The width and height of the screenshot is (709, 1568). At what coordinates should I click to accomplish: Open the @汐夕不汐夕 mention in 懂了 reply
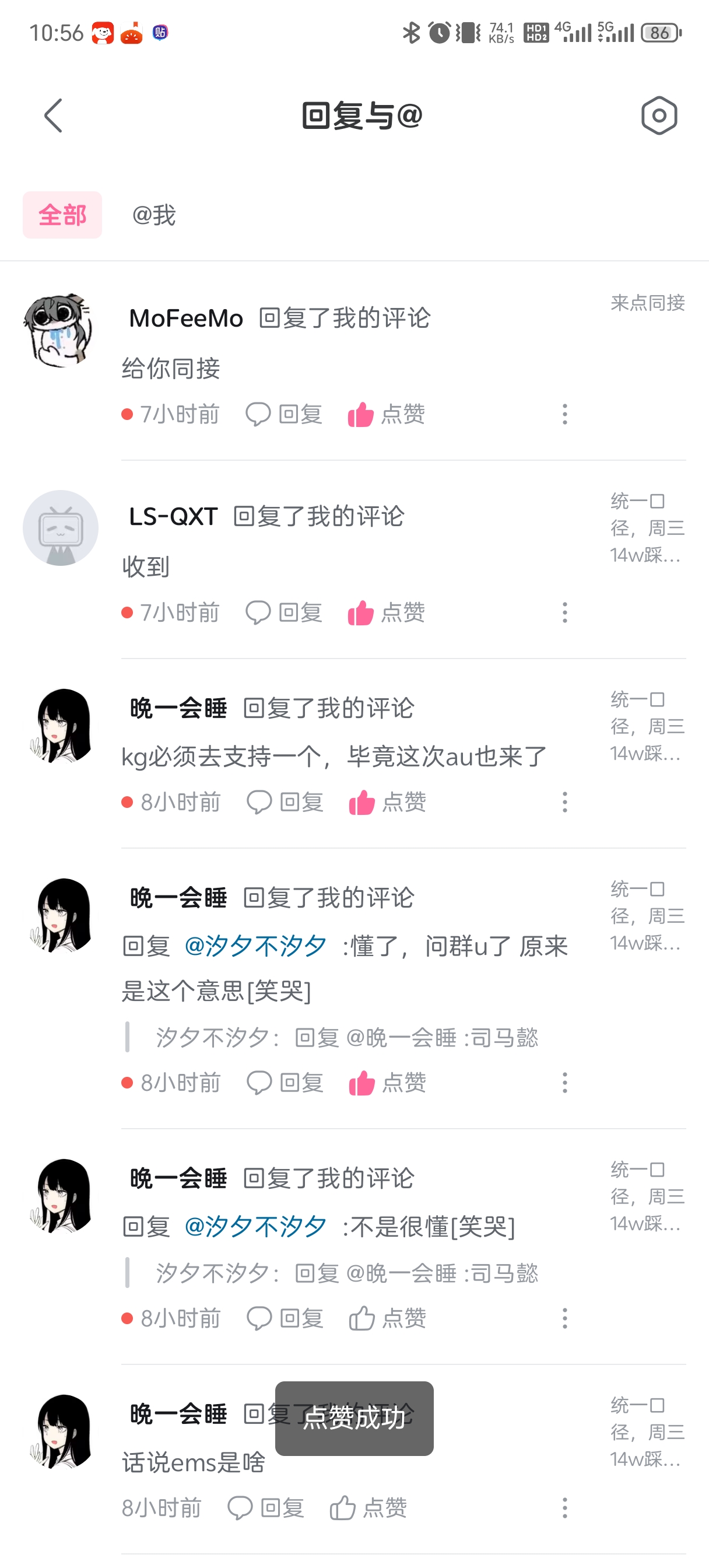click(x=255, y=946)
